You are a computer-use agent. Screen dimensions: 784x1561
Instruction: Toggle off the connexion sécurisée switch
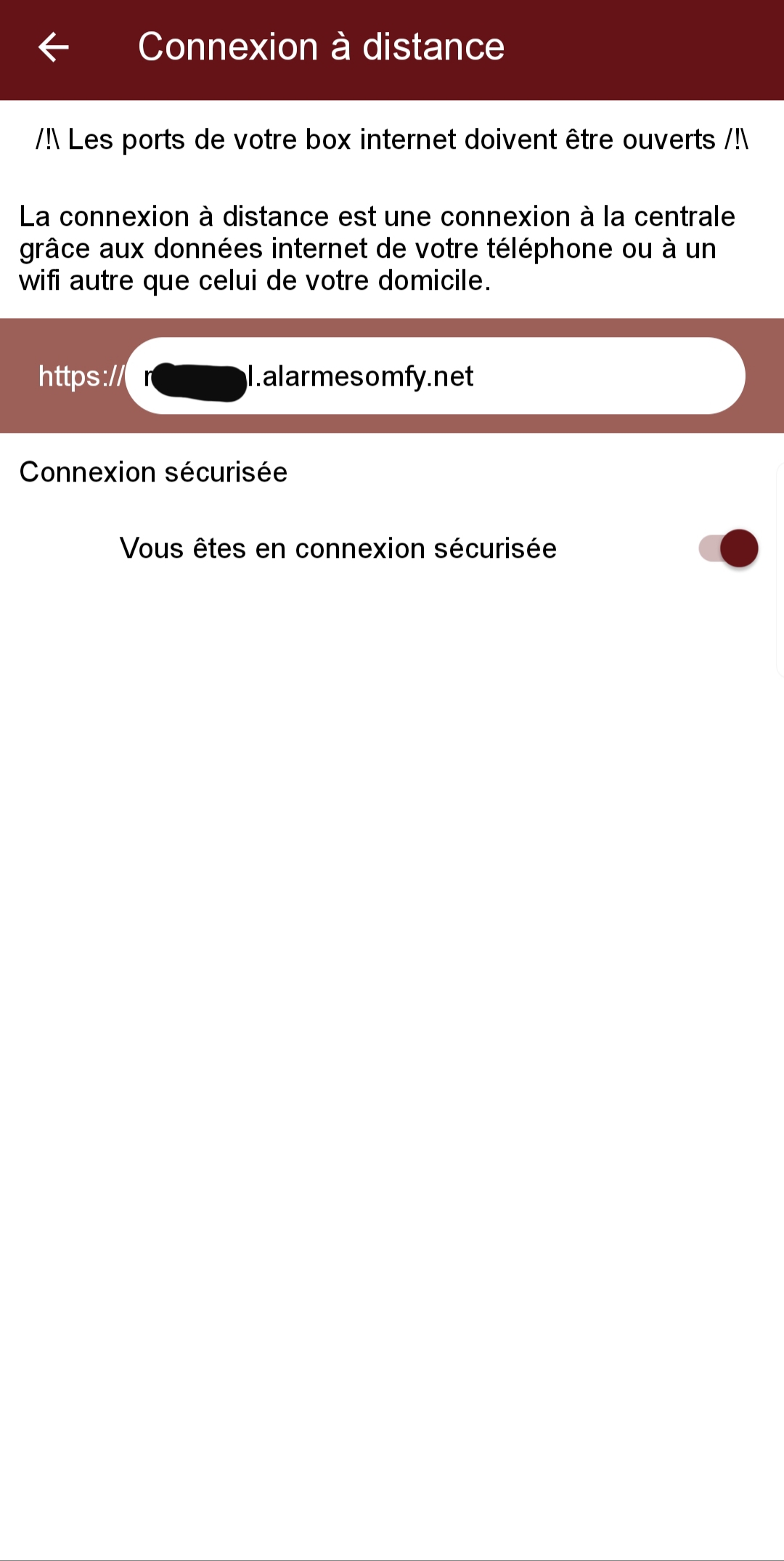coord(728,548)
